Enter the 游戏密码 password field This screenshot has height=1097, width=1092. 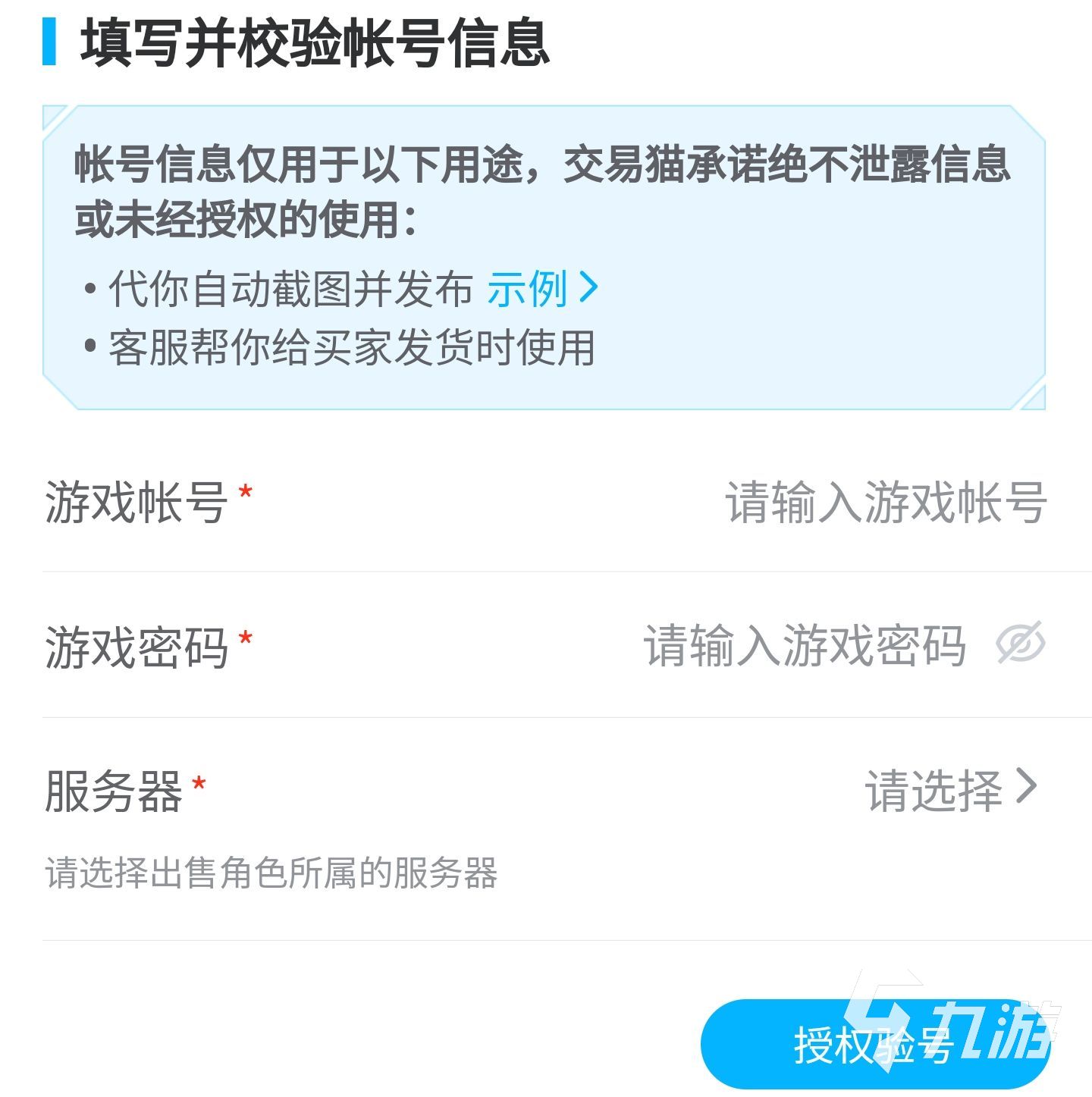tap(804, 646)
